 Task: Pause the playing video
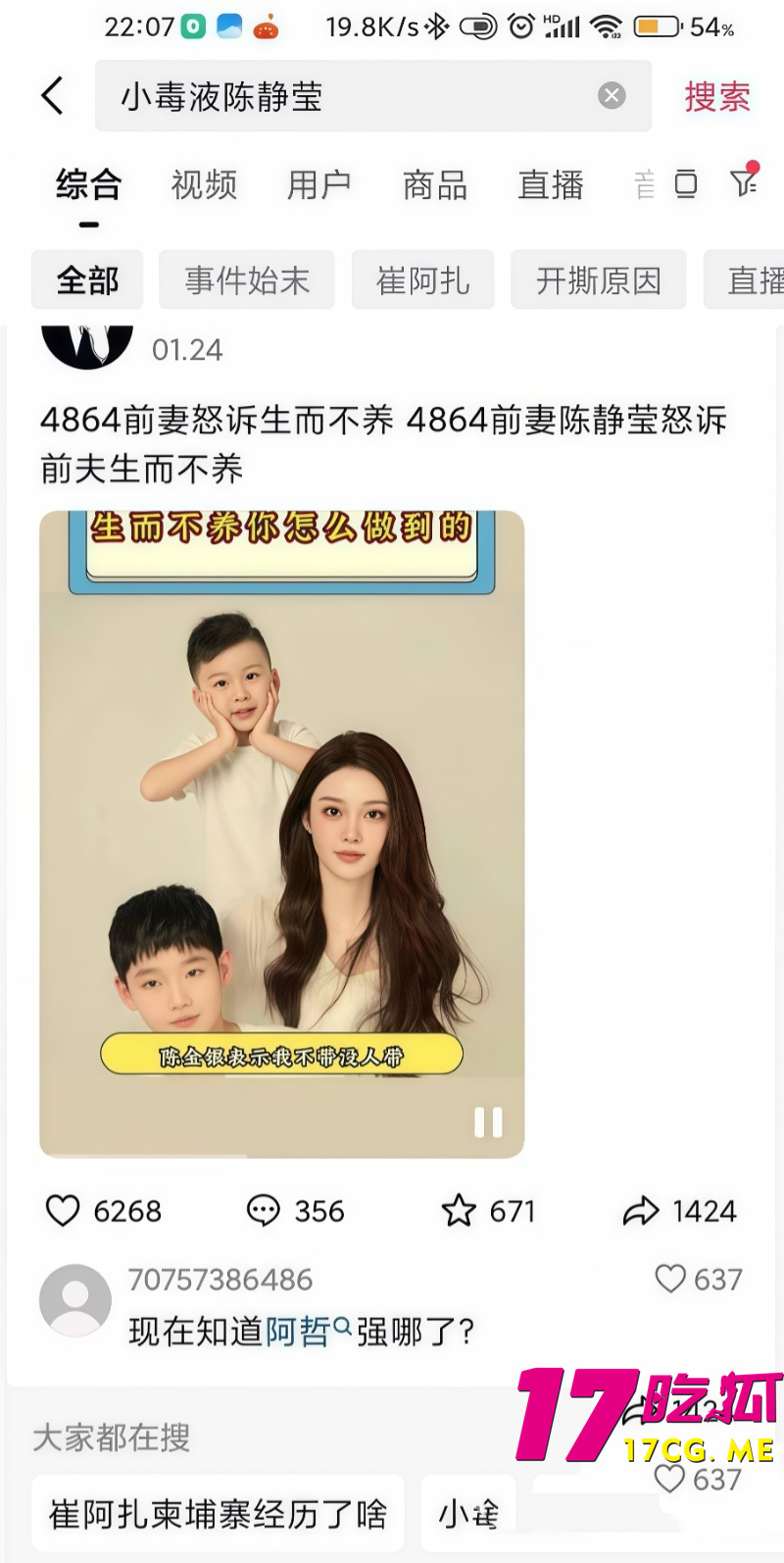tap(488, 1123)
